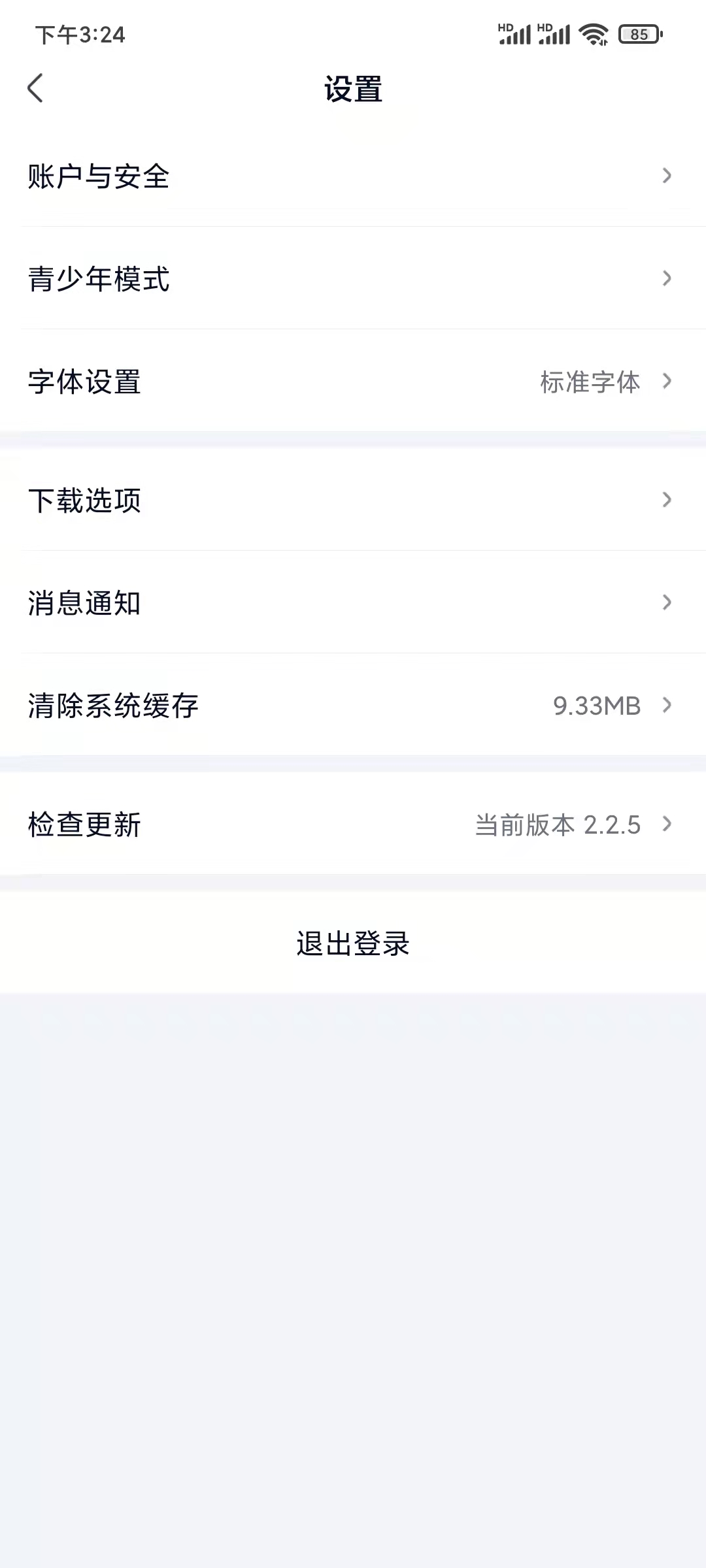This screenshot has width=706, height=1568.
Task: Expand the 消息通知 chevron
Action: pos(666,602)
